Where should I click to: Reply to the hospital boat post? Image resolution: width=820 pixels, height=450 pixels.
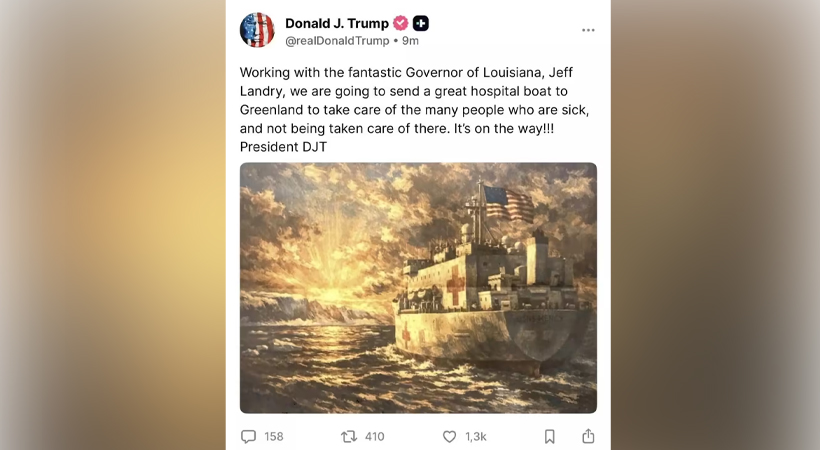(249, 436)
